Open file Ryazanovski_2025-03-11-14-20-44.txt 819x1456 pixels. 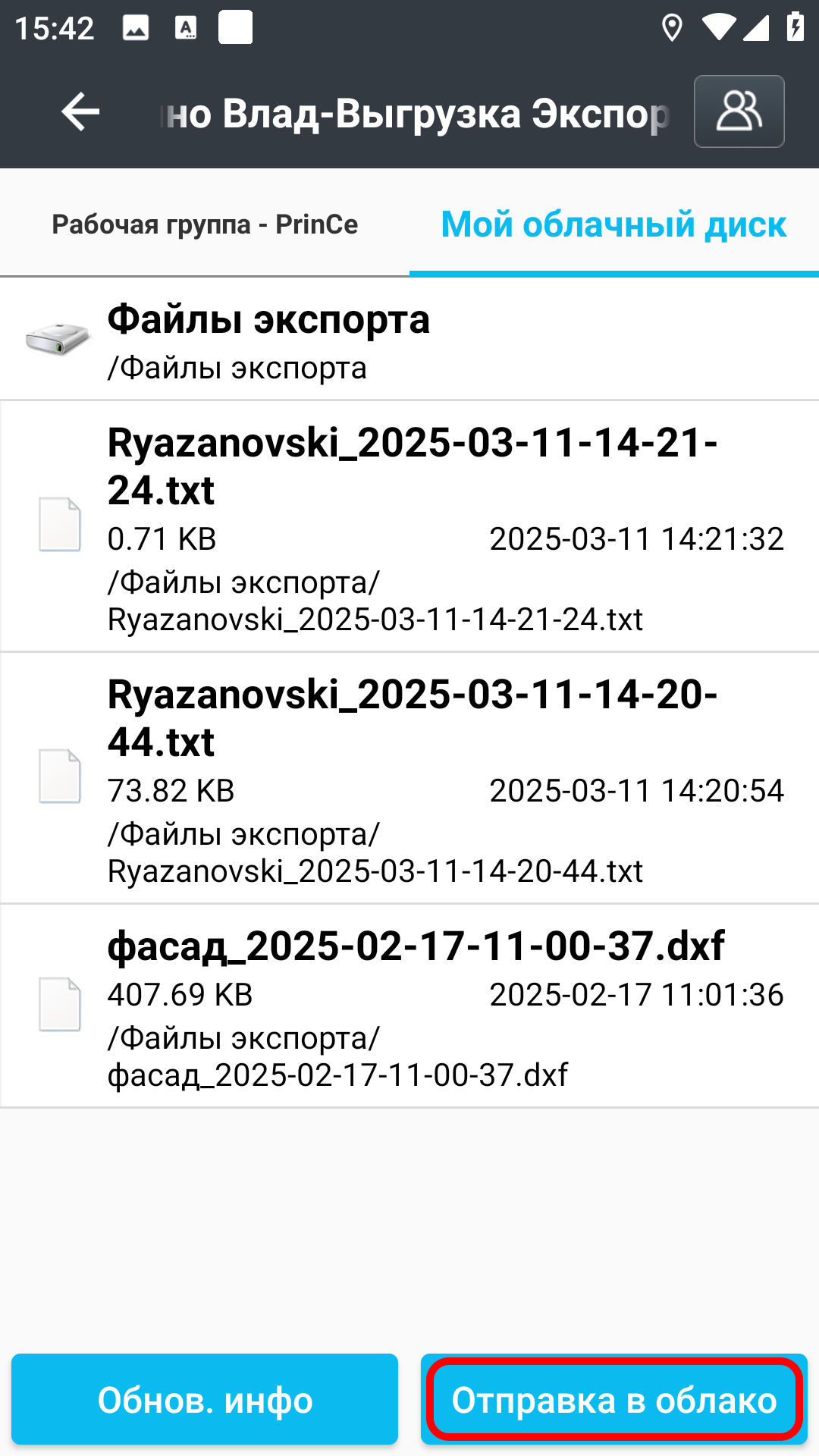click(409, 778)
